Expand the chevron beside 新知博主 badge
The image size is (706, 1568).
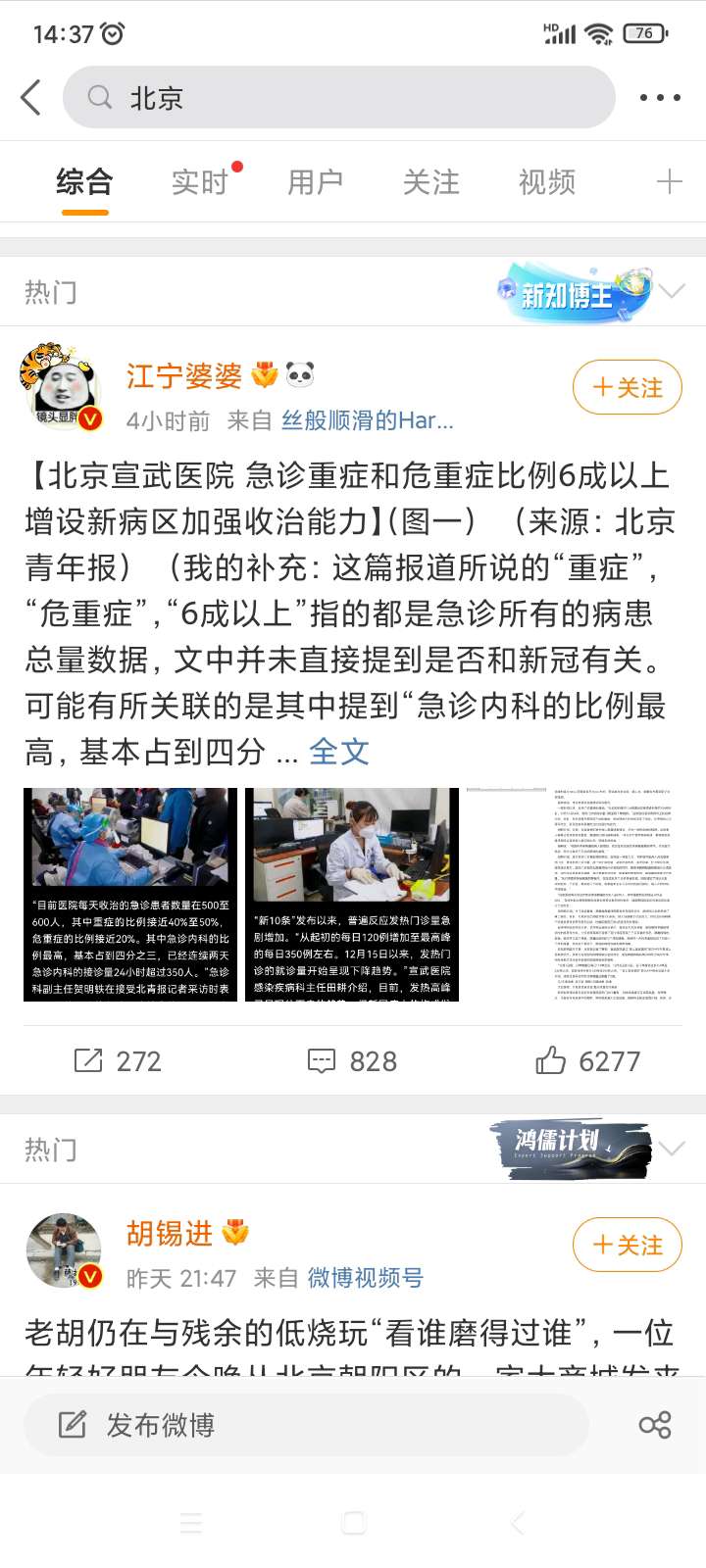click(x=673, y=291)
